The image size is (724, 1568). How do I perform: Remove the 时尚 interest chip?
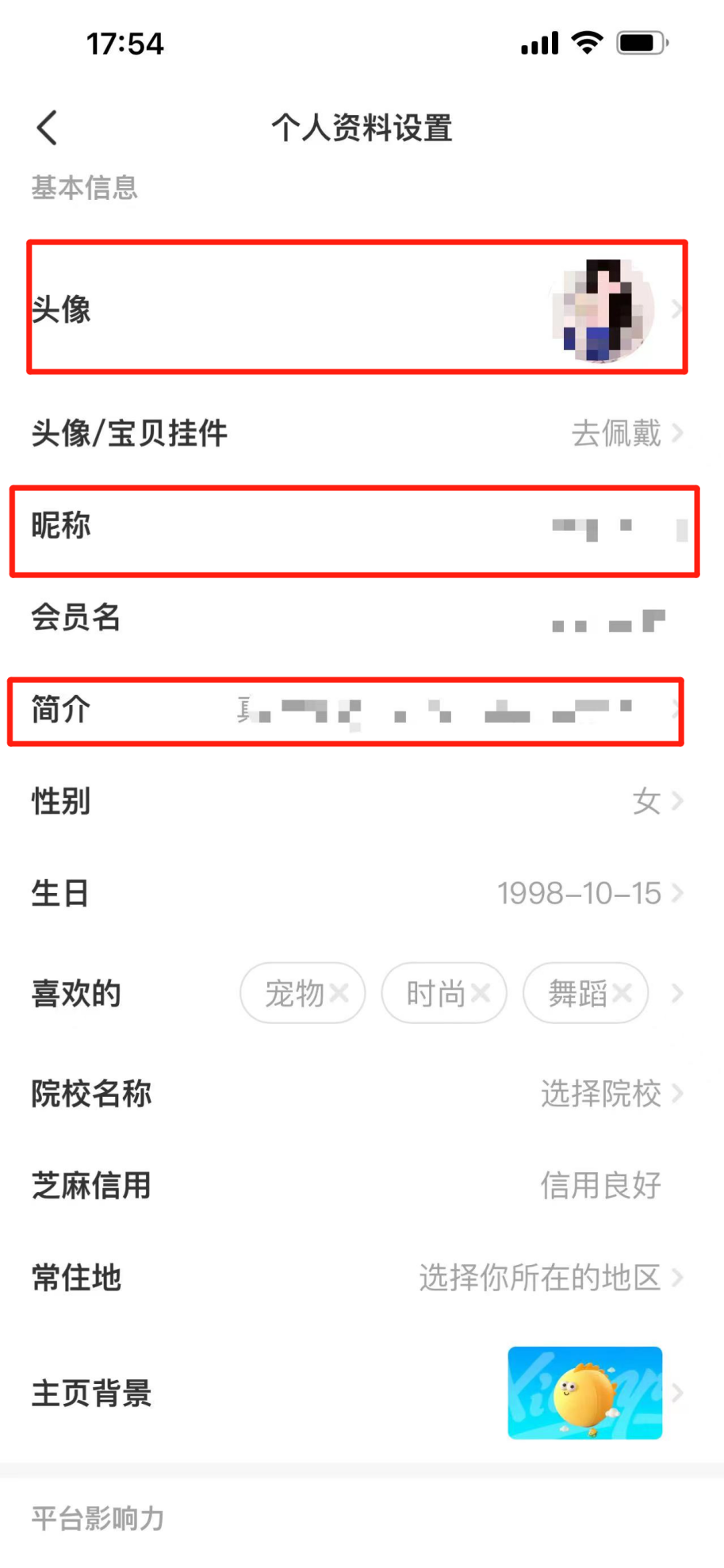(481, 993)
